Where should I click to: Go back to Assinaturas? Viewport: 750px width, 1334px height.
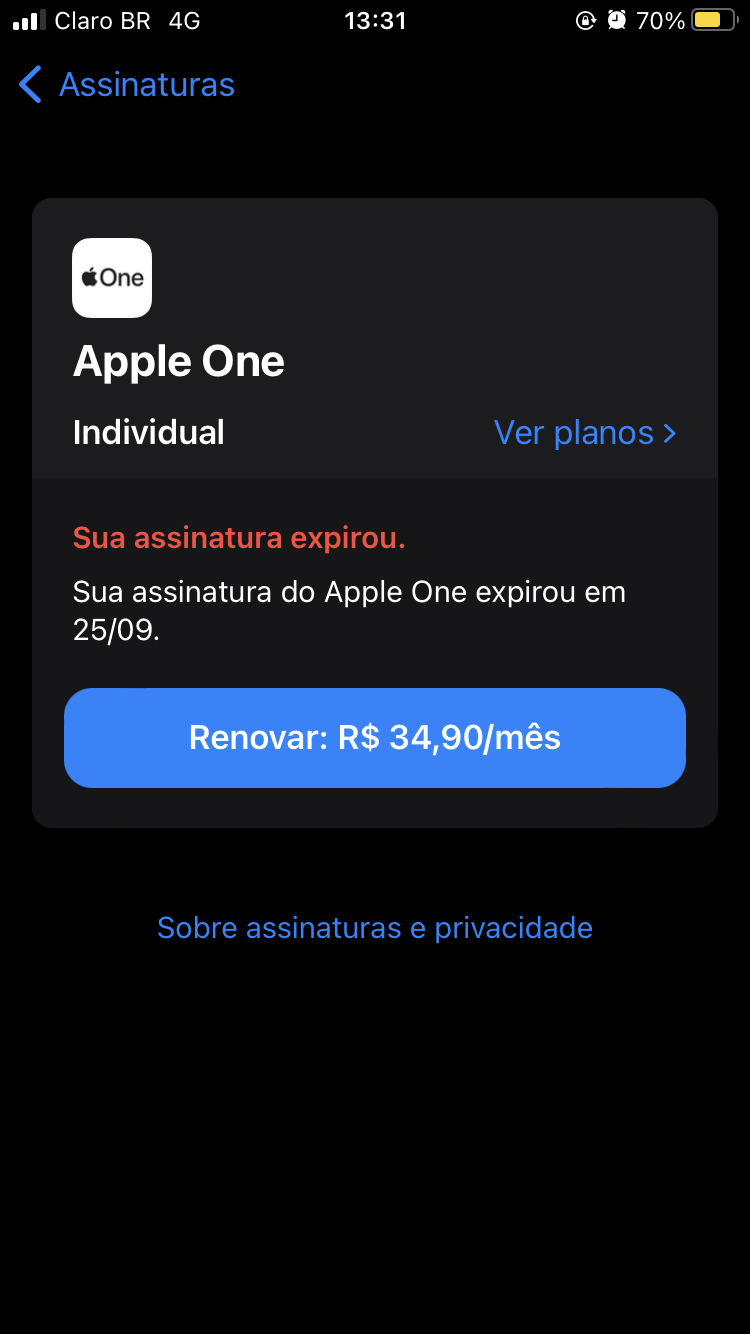[x=127, y=85]
